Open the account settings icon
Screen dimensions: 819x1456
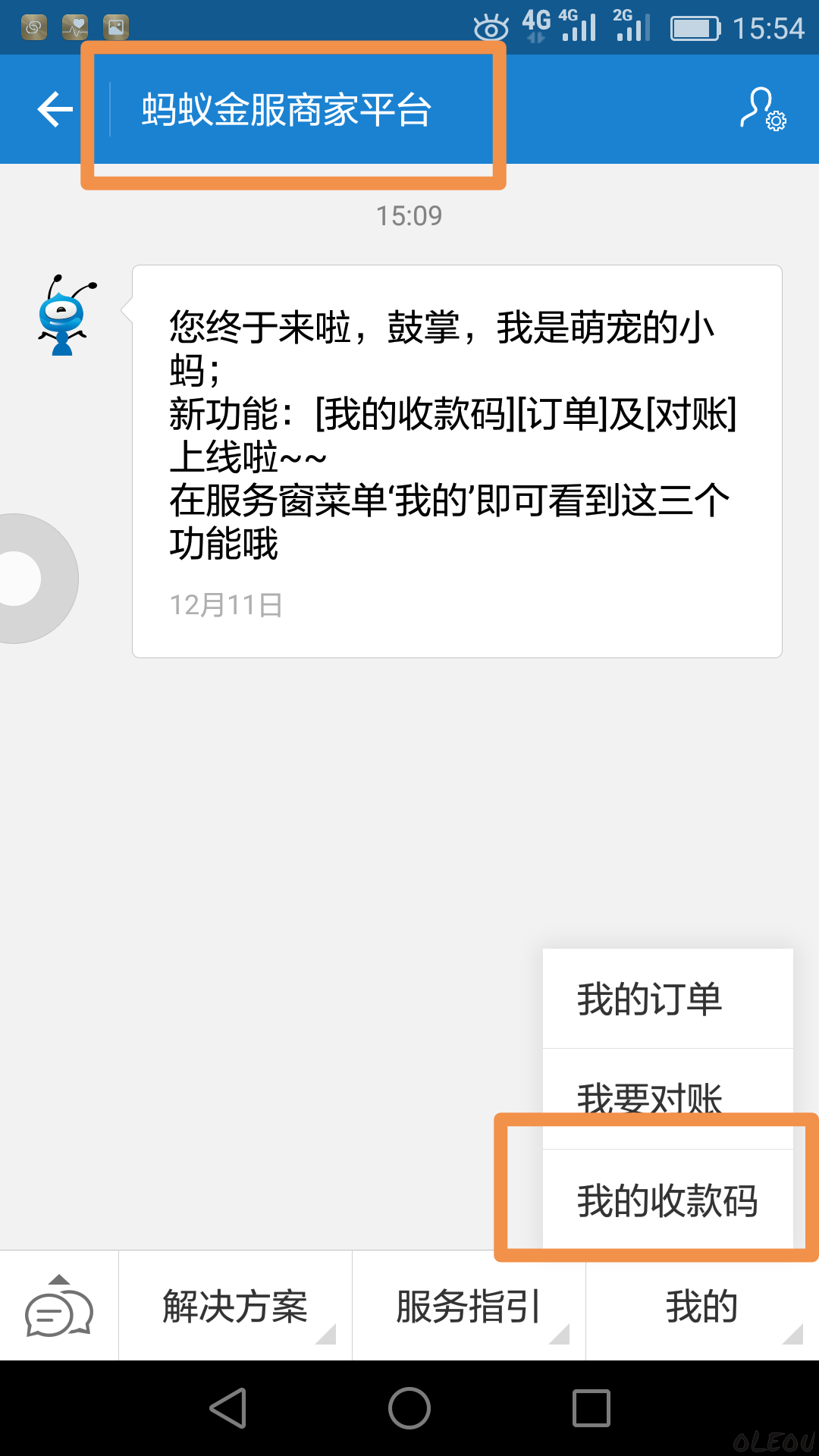tap(762, 109)
